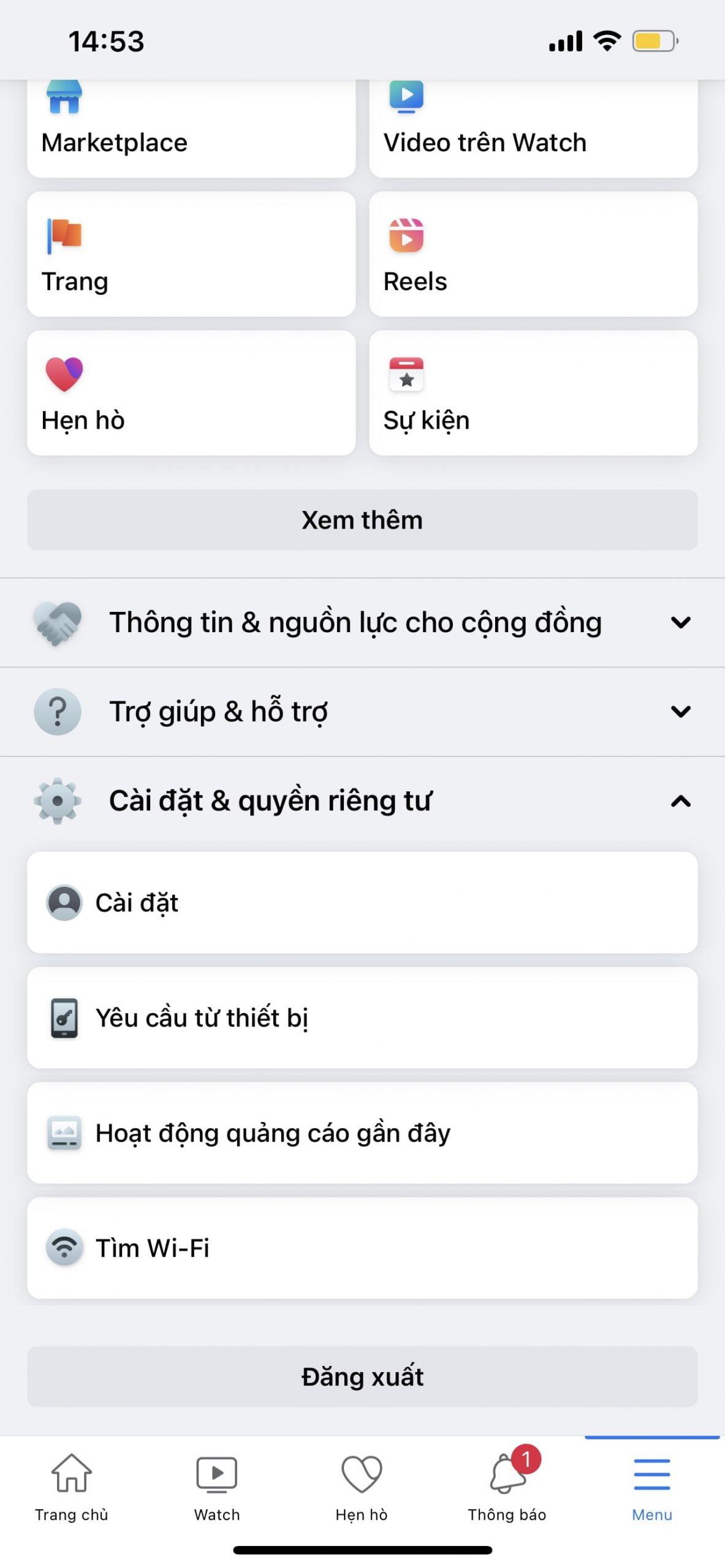
Task: Open Tìm Wi-Fi
Action: (362, 1248)
